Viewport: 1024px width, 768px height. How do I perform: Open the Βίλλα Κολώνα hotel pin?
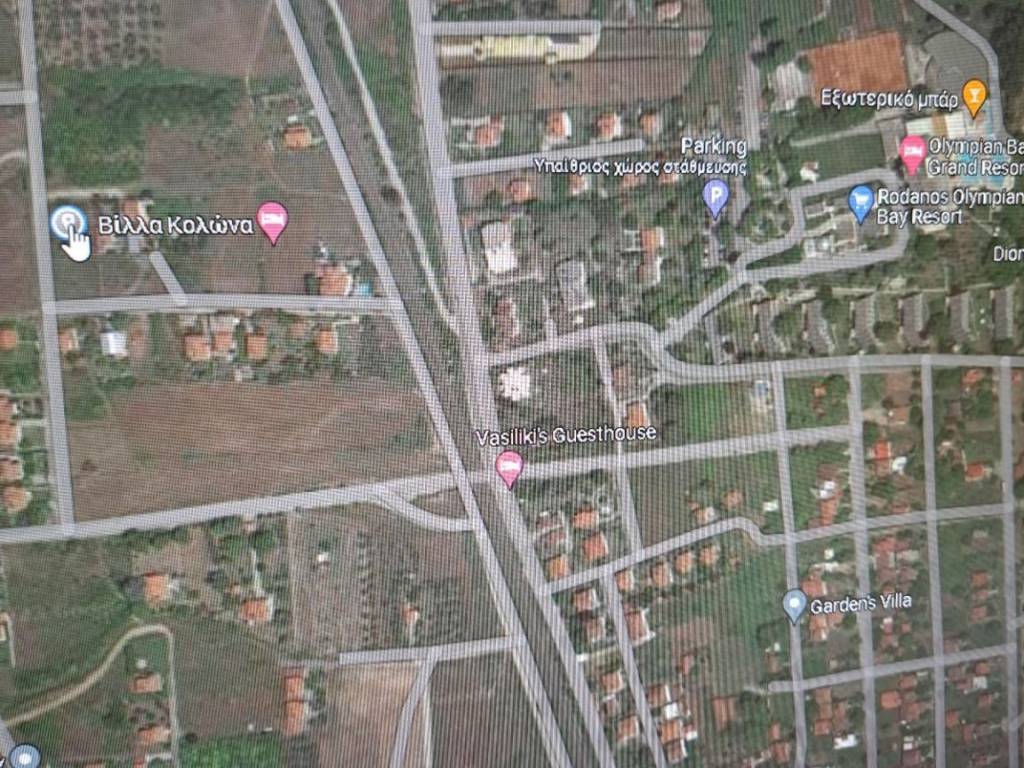[272, 220]
